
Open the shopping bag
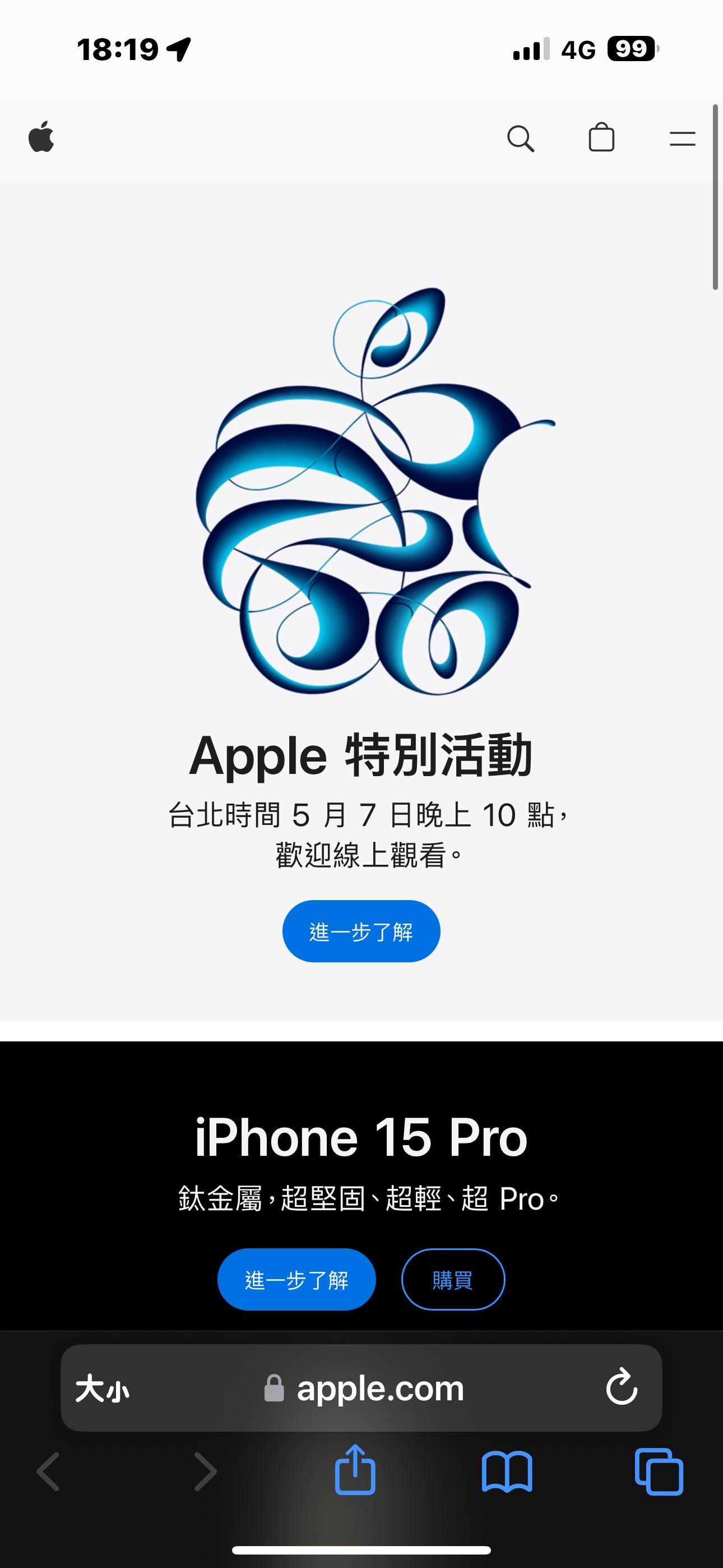pyautogui.click(x=601, y=137)
